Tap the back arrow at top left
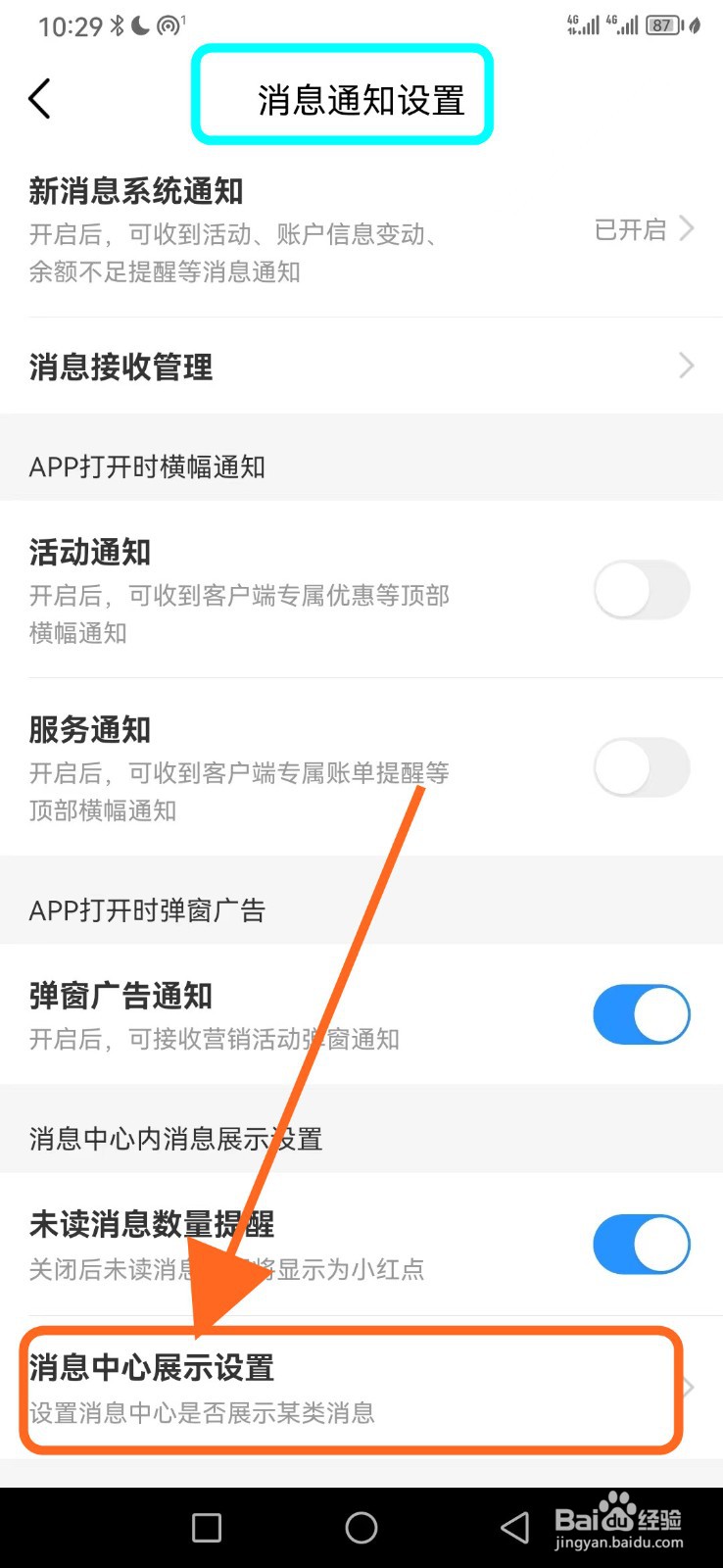 pyautogui.click(x=39, y=98)
